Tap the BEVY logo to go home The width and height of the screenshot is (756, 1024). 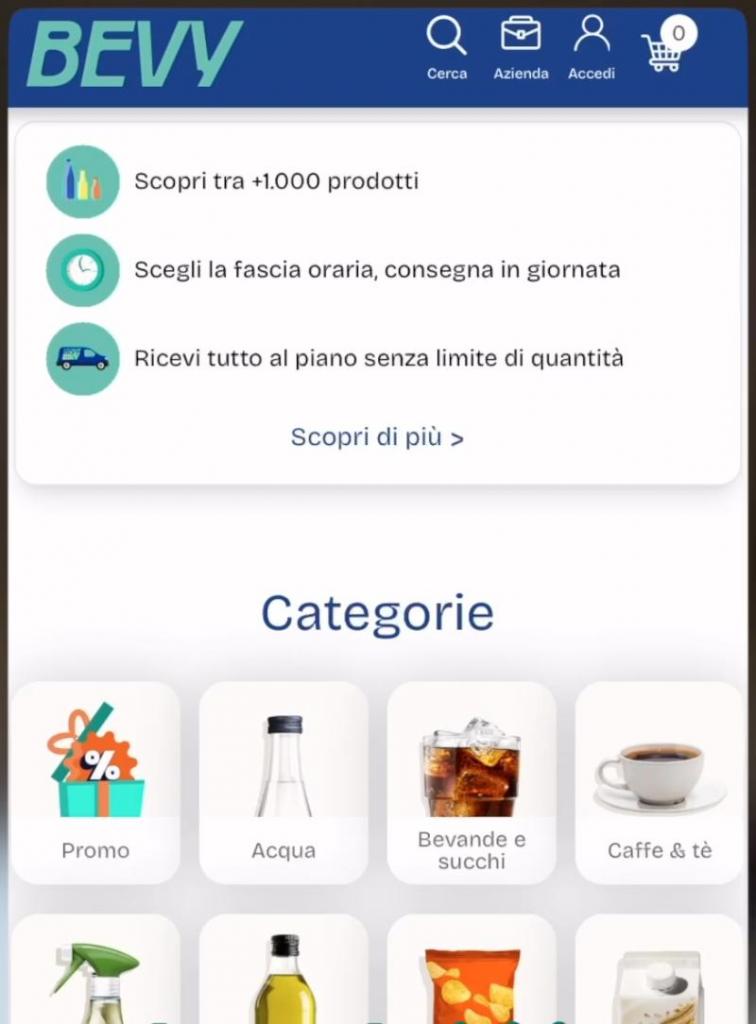click(135, 55)
